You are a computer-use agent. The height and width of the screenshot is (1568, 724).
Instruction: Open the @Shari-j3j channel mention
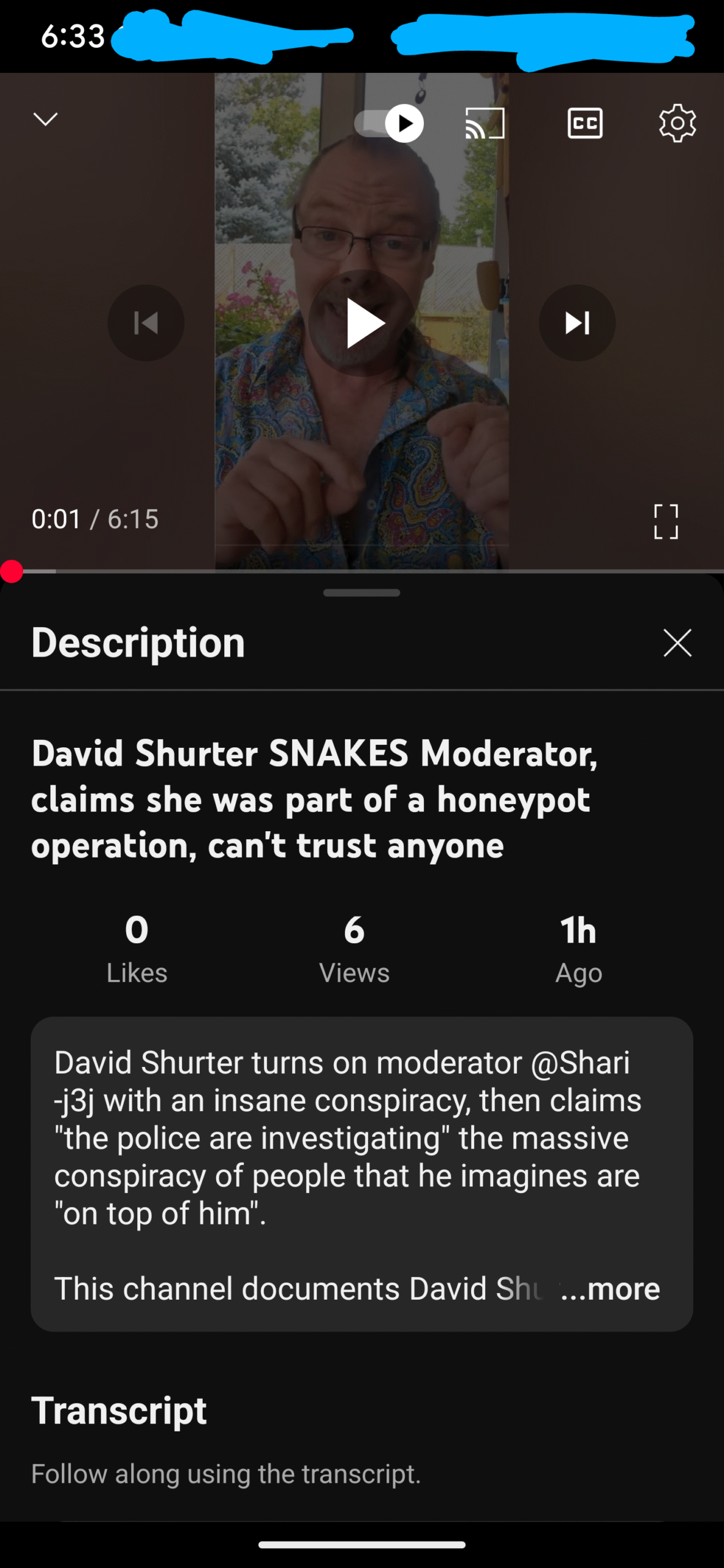point(342,1081)
